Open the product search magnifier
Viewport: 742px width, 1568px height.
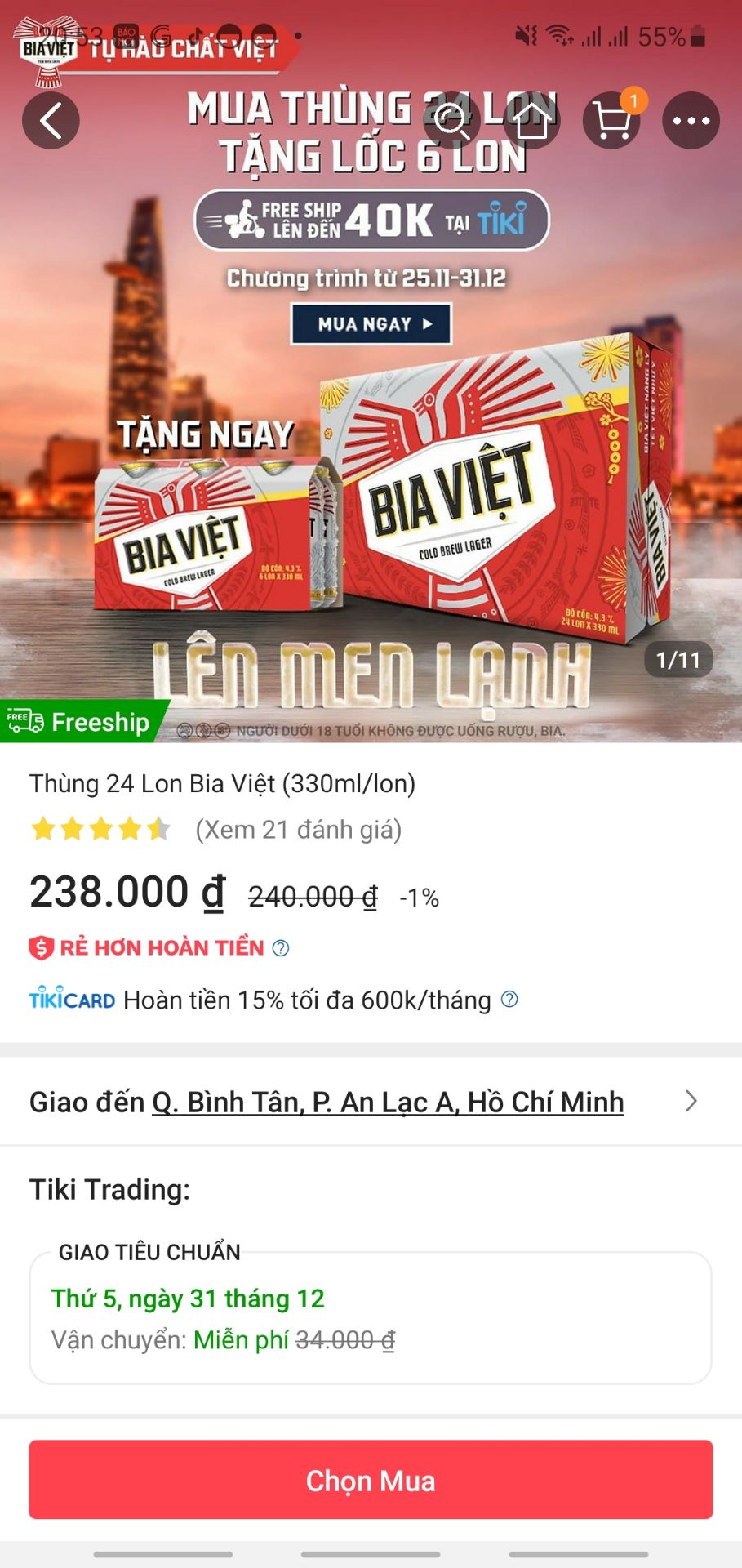pos(450,120)
